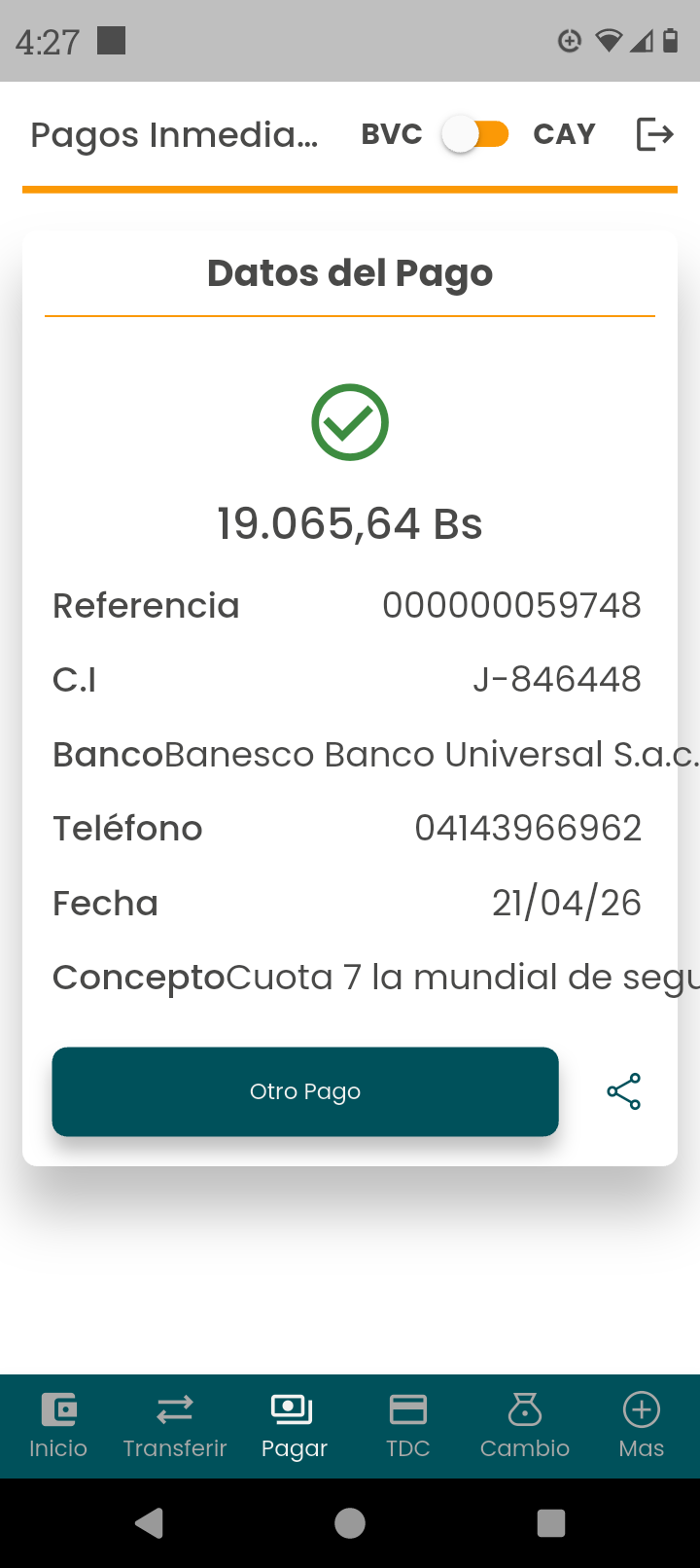The width and height of the screenshot is (700, 1568).
Task: Go to the system home screen
Action: (x=350, y=1523)
